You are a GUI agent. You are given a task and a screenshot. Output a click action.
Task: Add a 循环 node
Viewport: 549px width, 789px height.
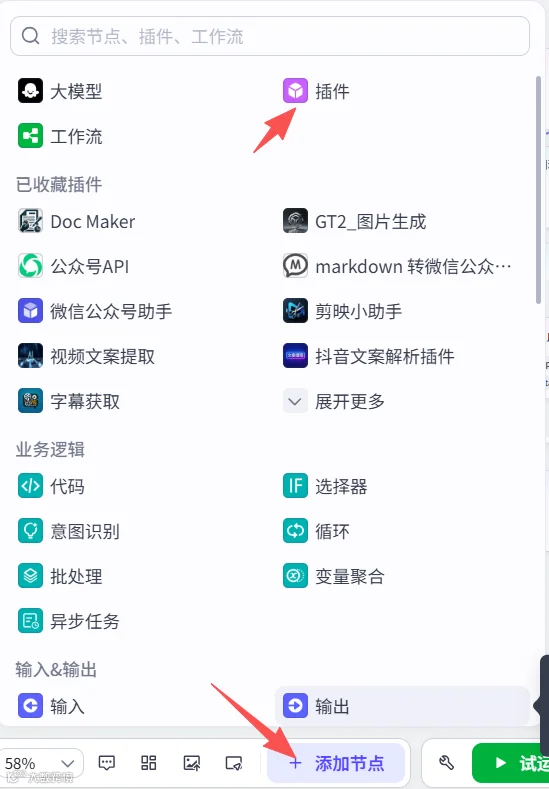pyautogui.click(x=316, y=531)
